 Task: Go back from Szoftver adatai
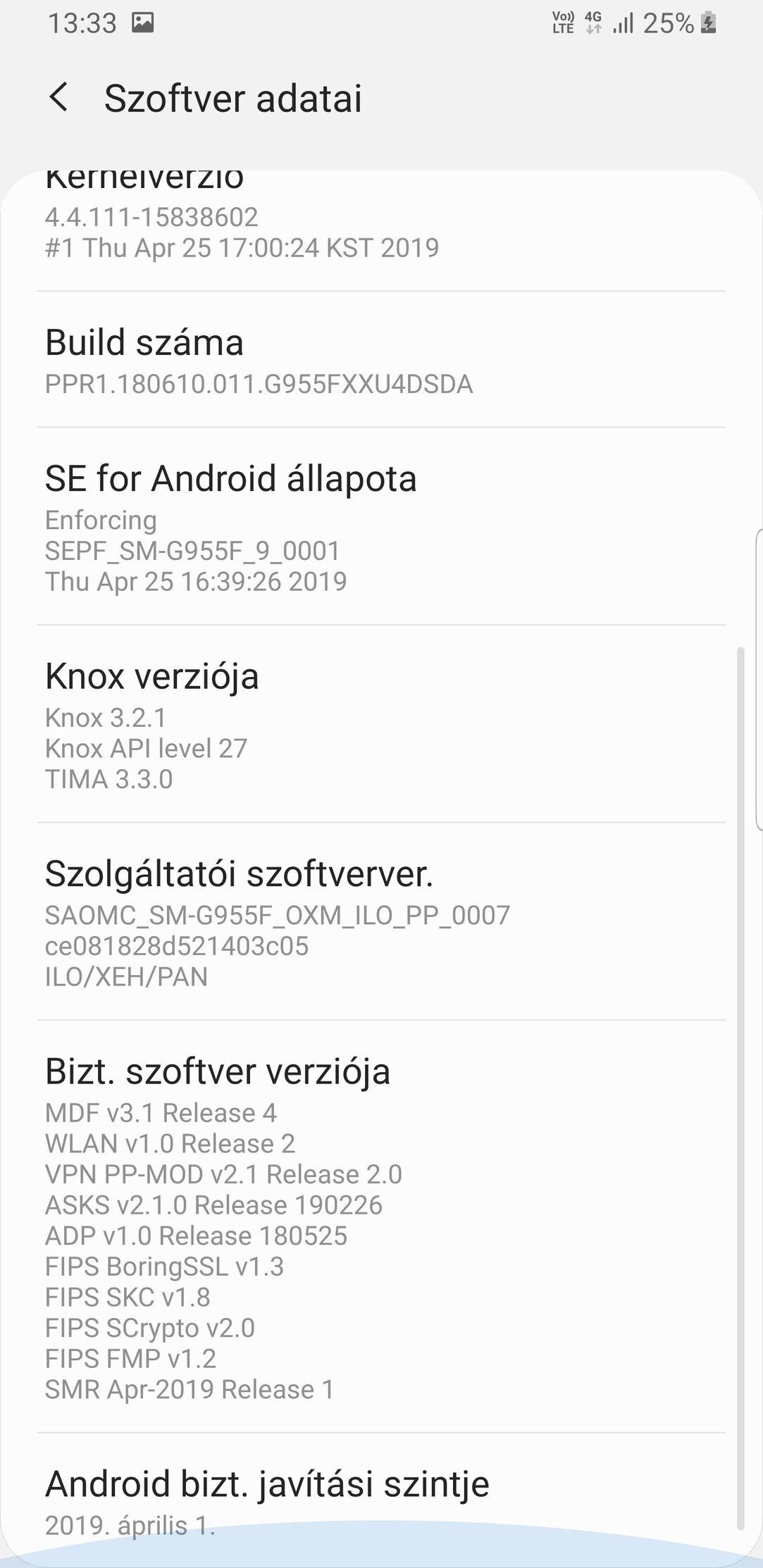click(x=59, y=97)
